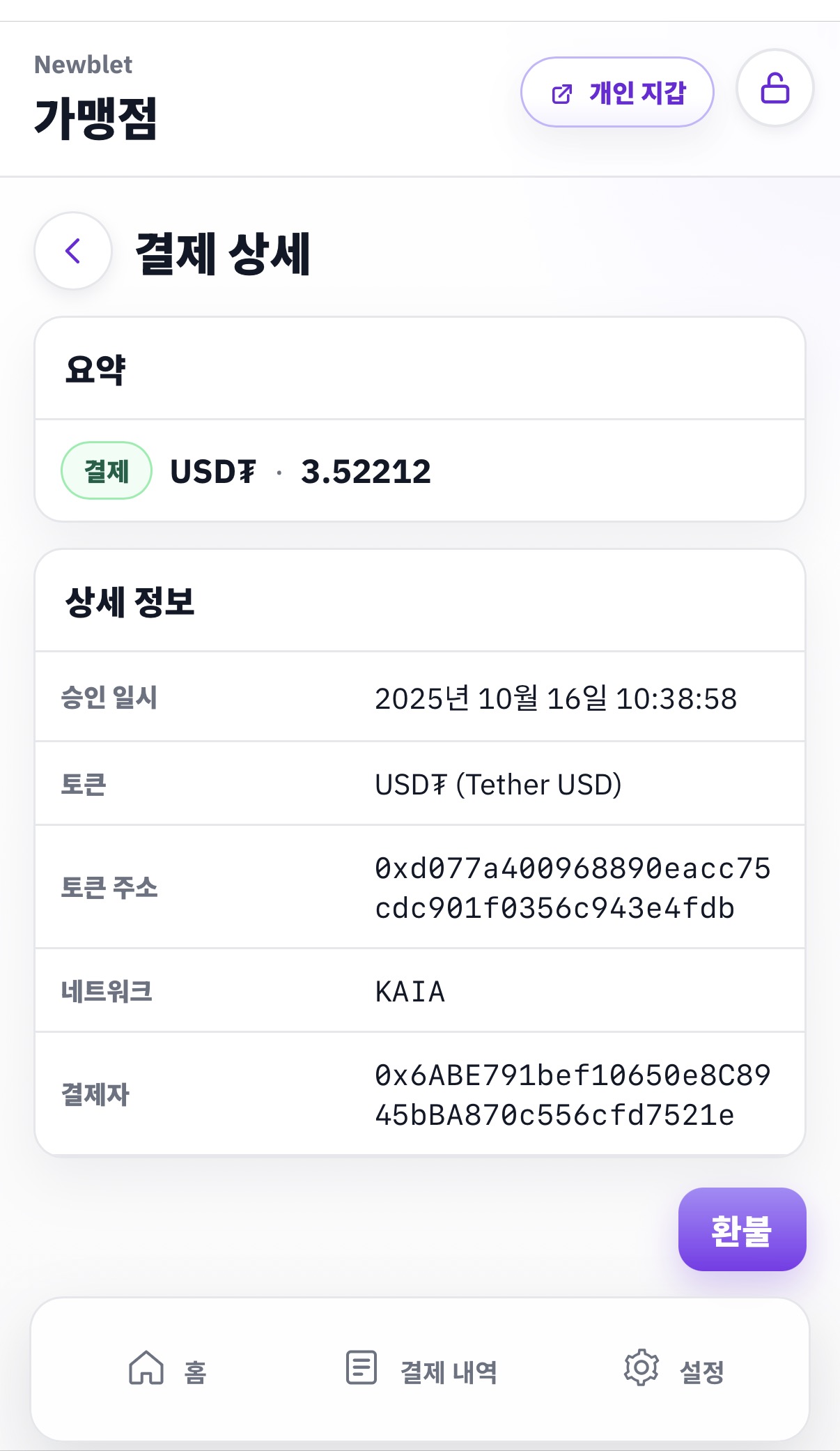Open the 개인 지갑 wallet link
840x1451 pixels.
[617, 91]
